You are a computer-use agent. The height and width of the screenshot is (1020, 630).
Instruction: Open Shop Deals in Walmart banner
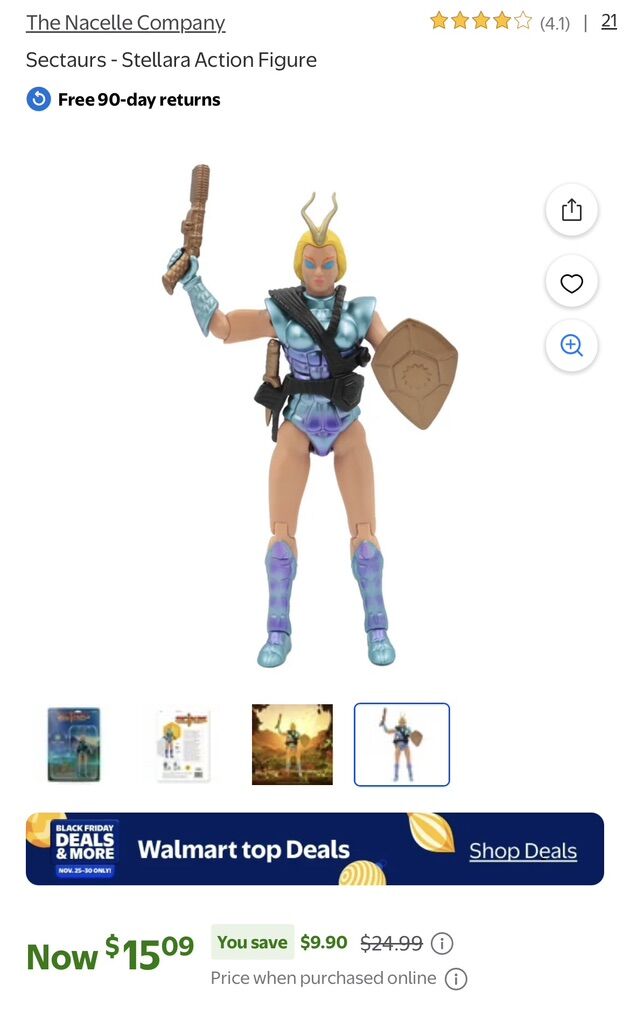pos(523,851)
